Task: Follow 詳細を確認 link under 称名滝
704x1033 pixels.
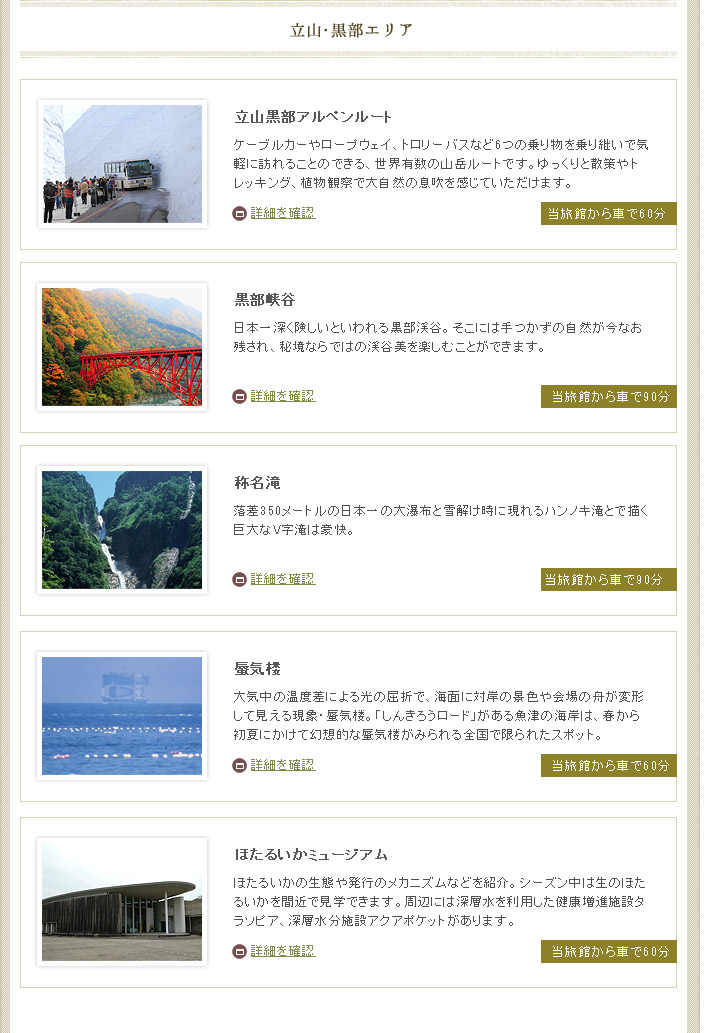Action: pos(282,579)
